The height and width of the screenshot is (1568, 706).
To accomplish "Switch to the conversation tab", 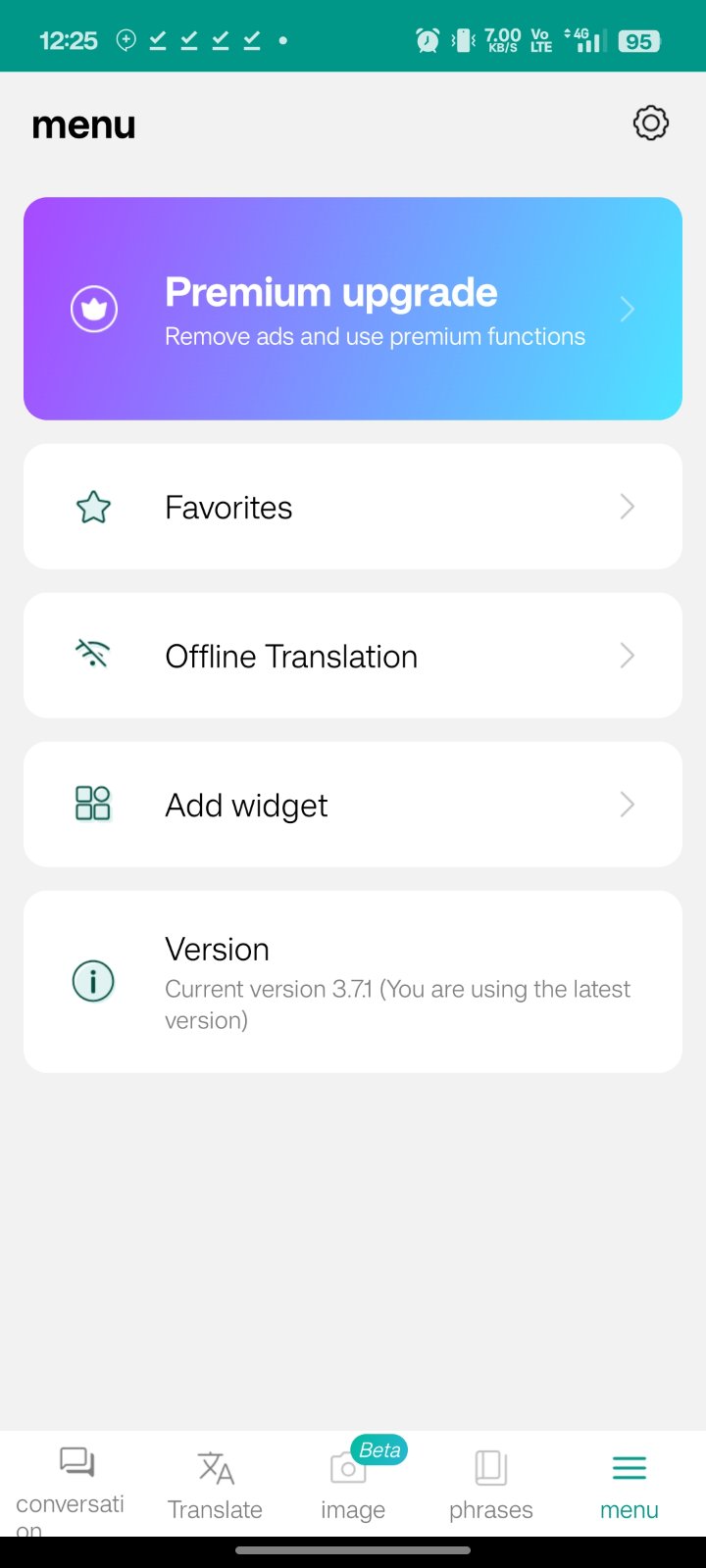I will click(x=72, y=1484).
